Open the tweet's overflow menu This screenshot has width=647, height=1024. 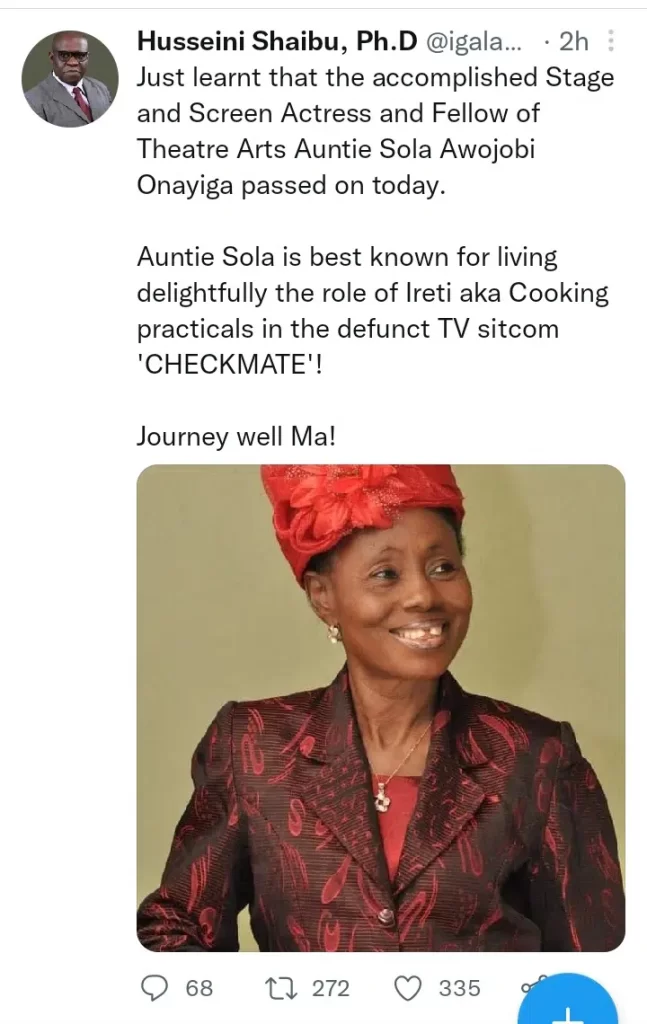point(612,42)
